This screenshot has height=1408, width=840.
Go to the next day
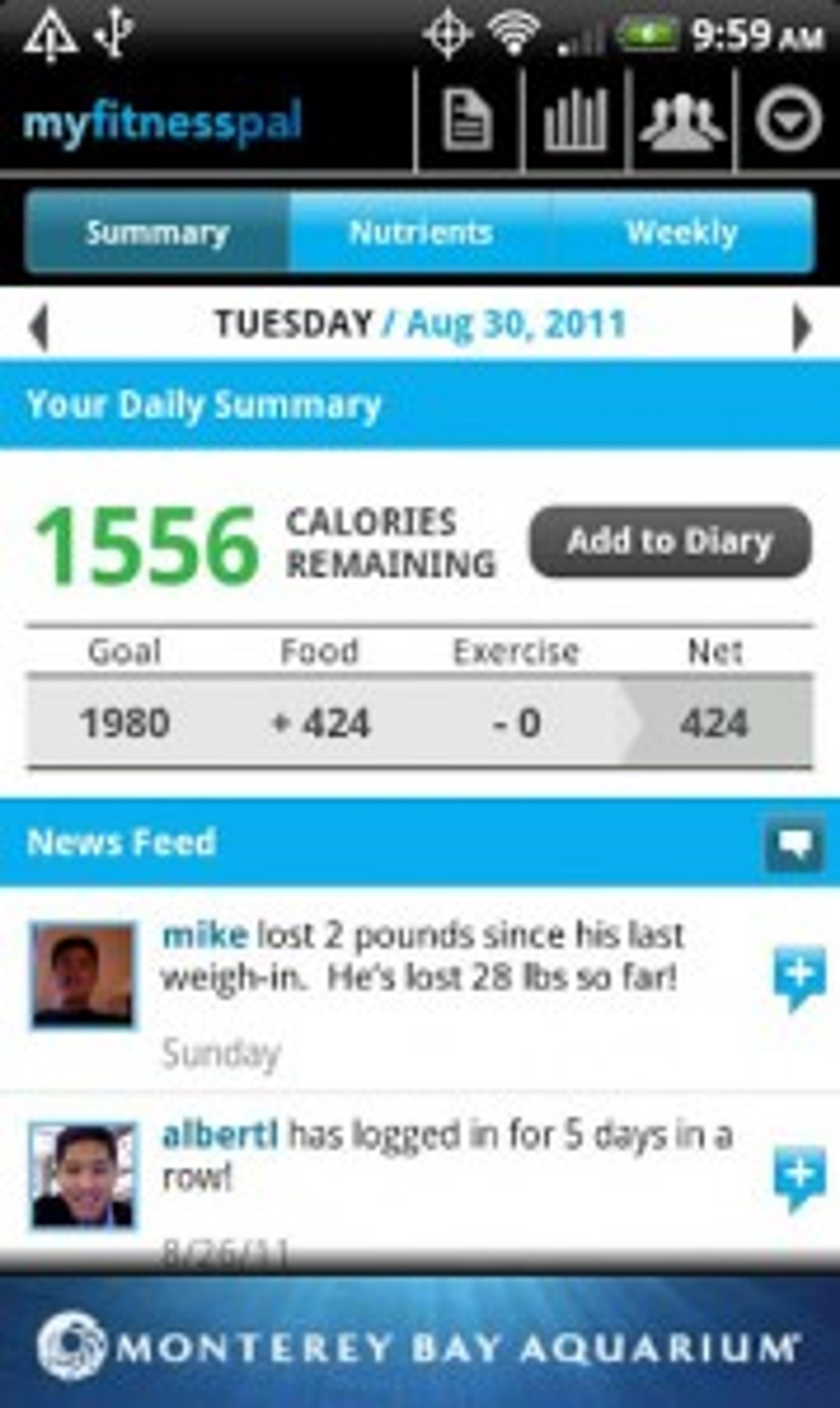point(801,327)
